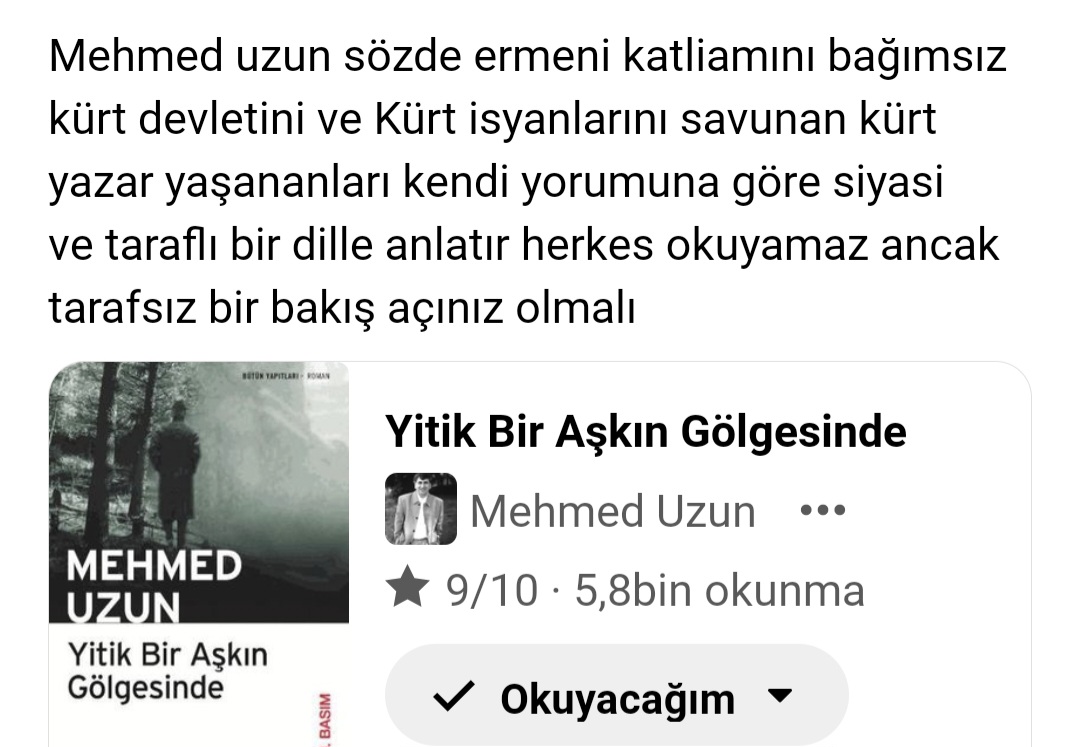Open the Yitik Bir Aşkın Gölgesinde book cover
Screen dimensions: 1080x747
(x=199, y=553)
